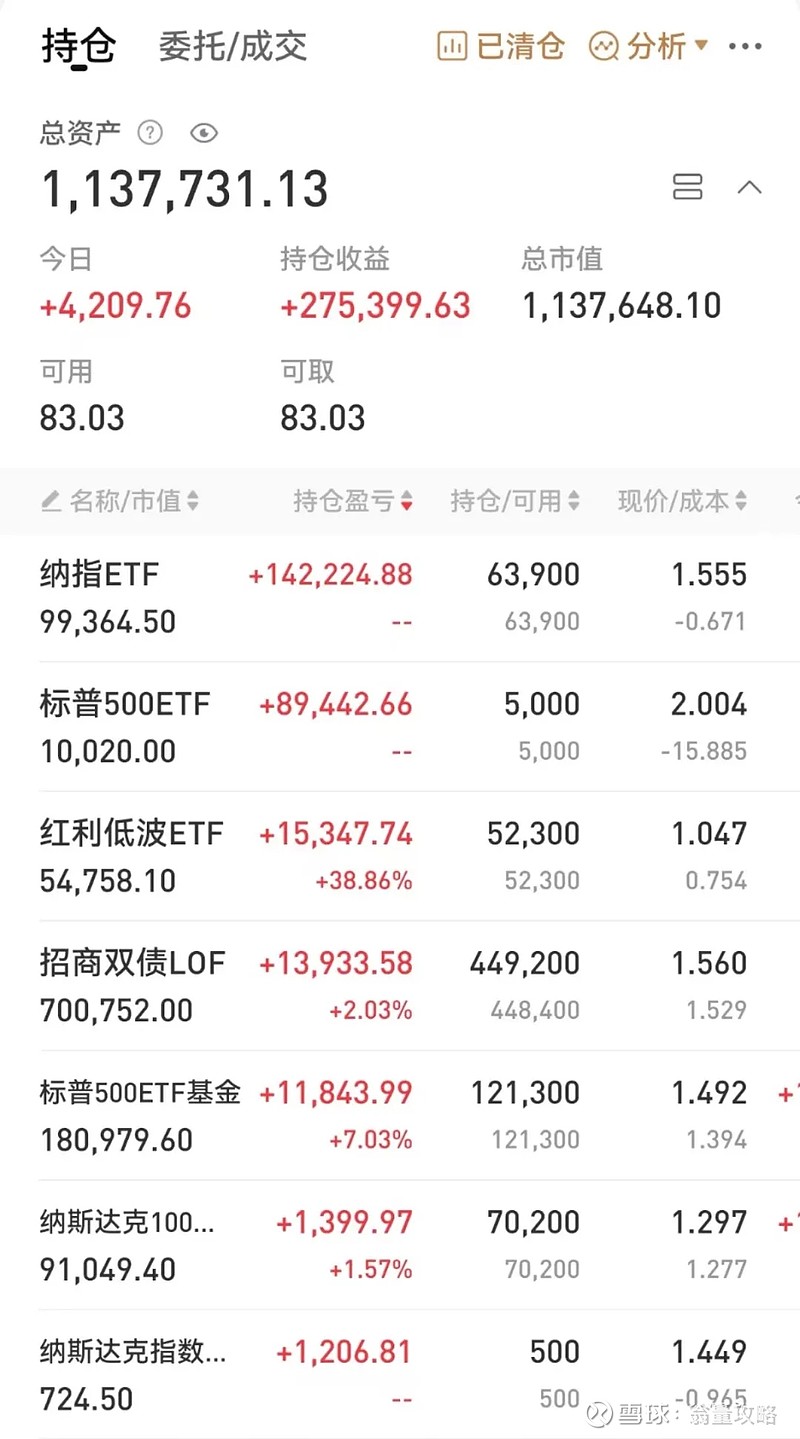
Task: Click the layout switch icon beside total assets
Action: pyautogui.click(x=687, y=187)
